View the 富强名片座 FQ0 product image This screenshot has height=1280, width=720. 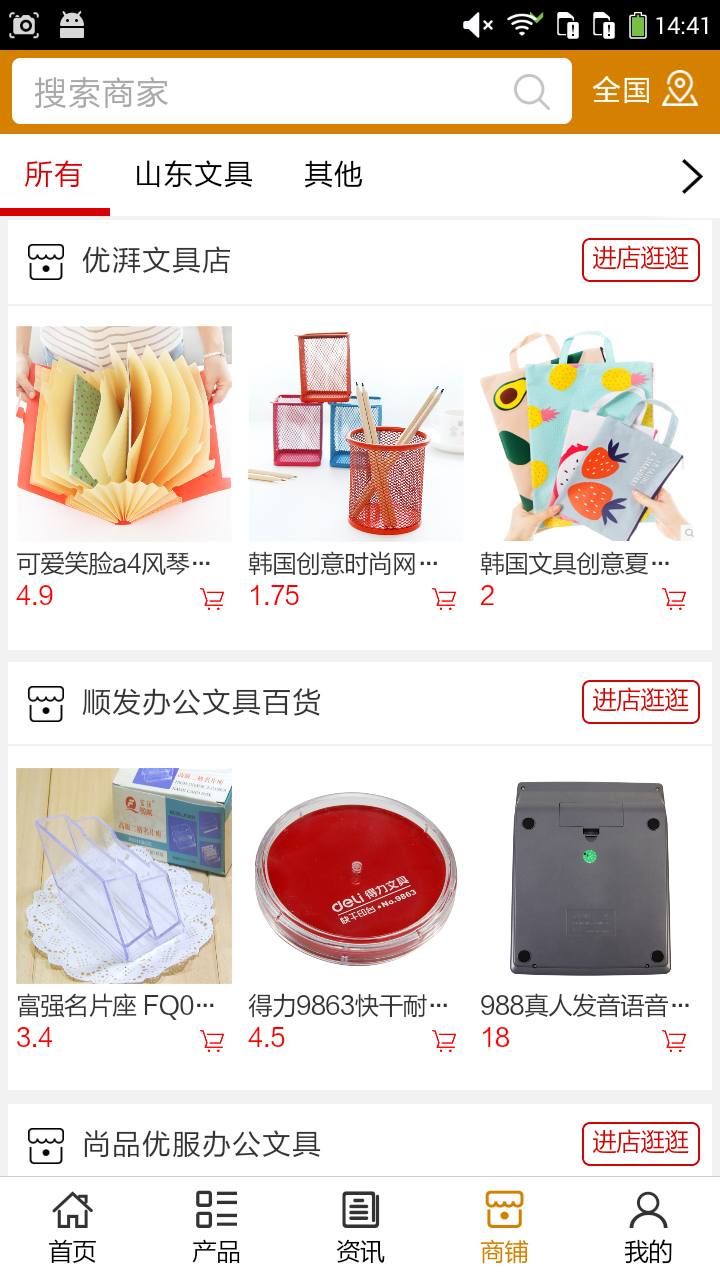[123, 875]
